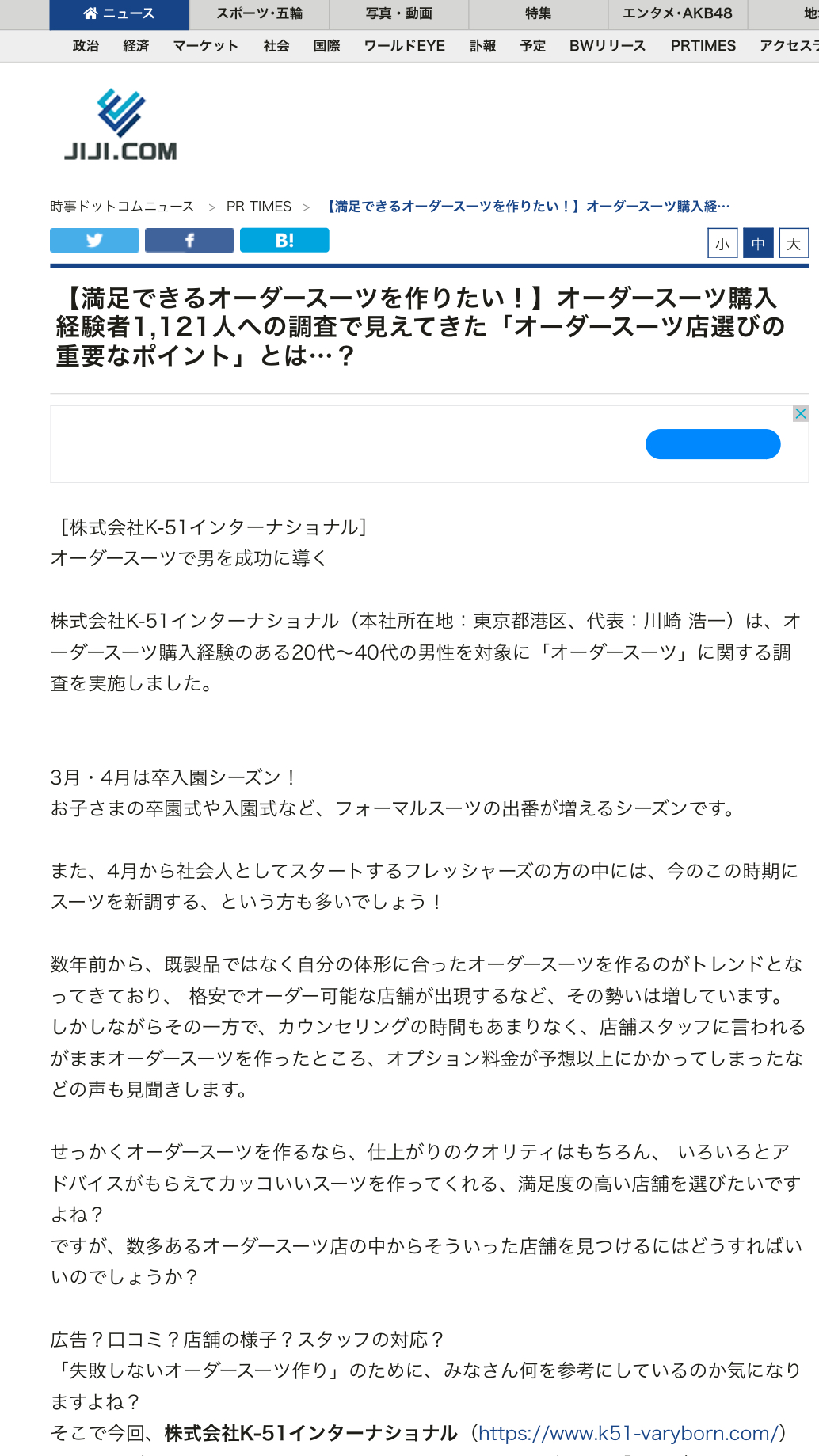Set text size to 大
Viewport: 819px width, 1456px height.
[794, 243]
